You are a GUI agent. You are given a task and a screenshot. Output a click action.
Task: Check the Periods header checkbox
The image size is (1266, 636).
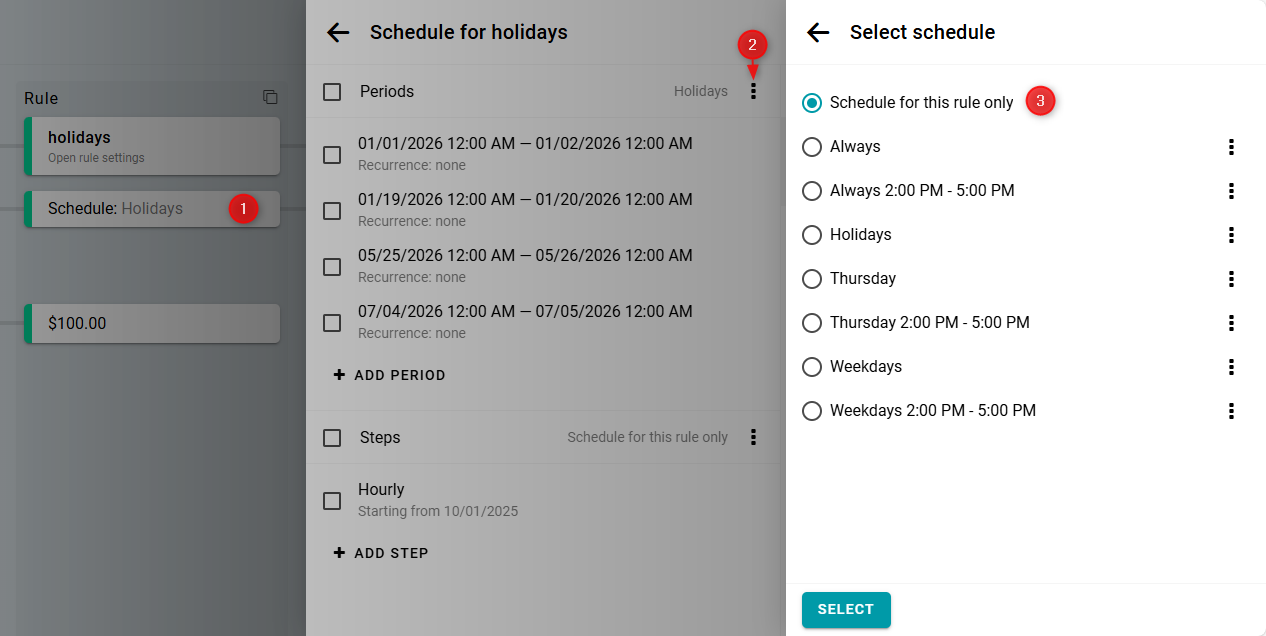(332, 92)
